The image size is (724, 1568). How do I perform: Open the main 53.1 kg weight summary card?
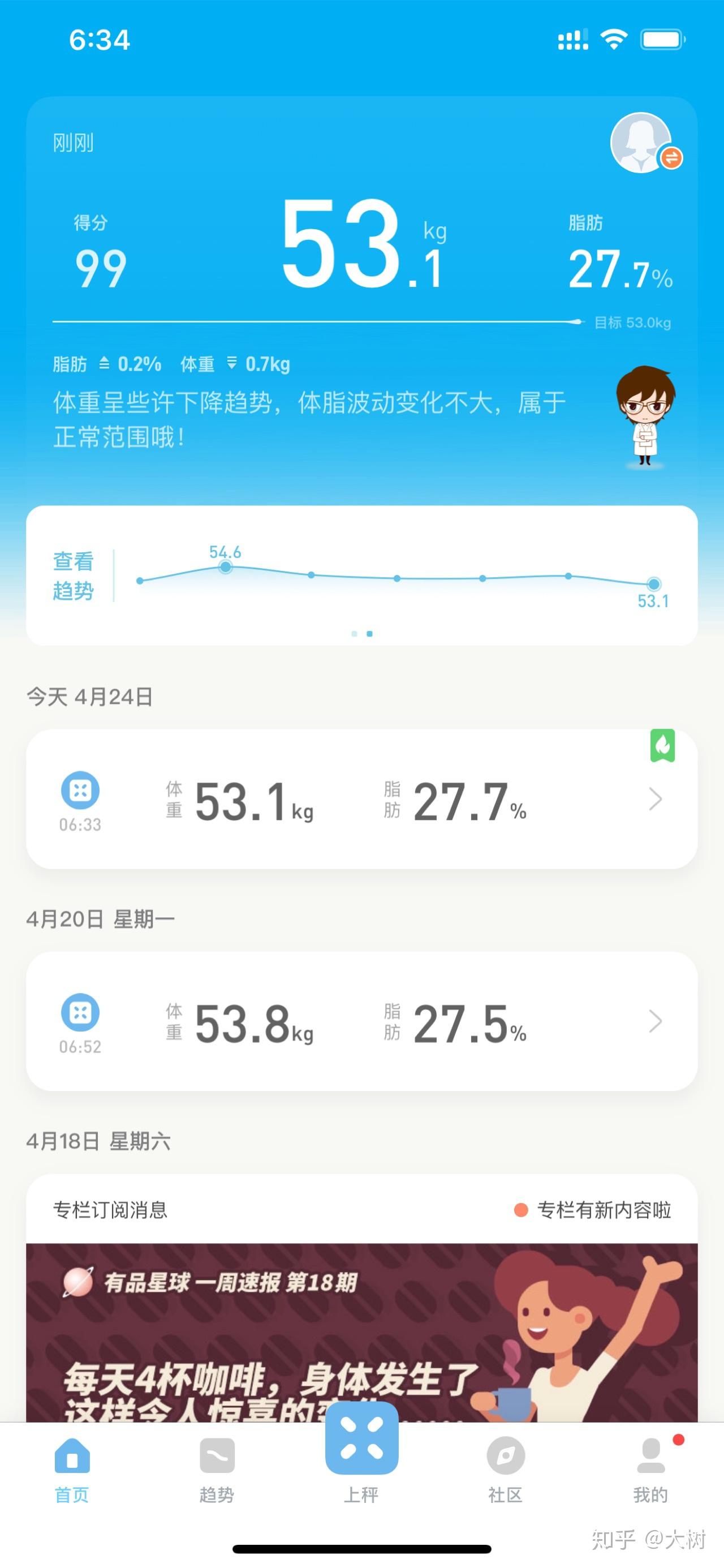pyautogui.click(x=361, y=243)
